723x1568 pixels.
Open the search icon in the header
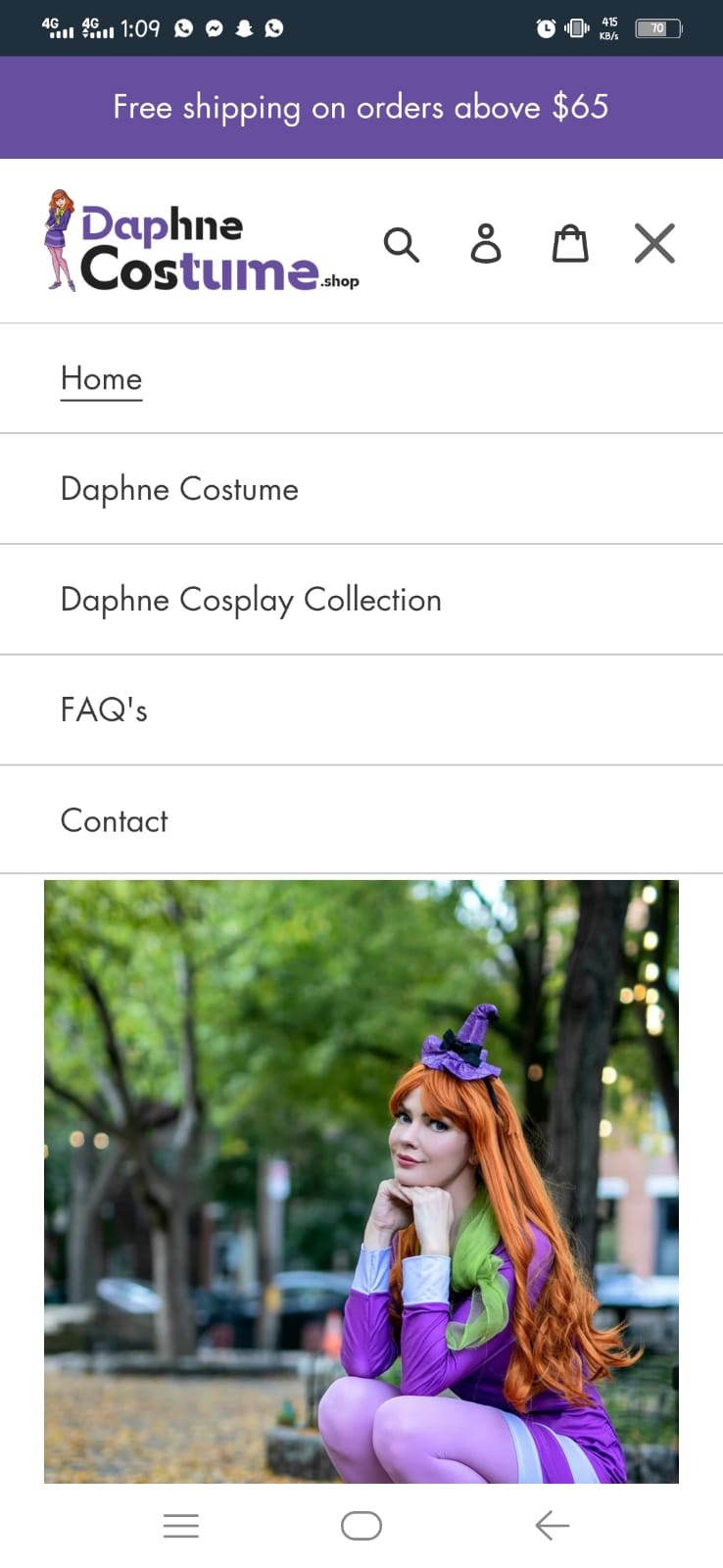[x=401, y=244]
